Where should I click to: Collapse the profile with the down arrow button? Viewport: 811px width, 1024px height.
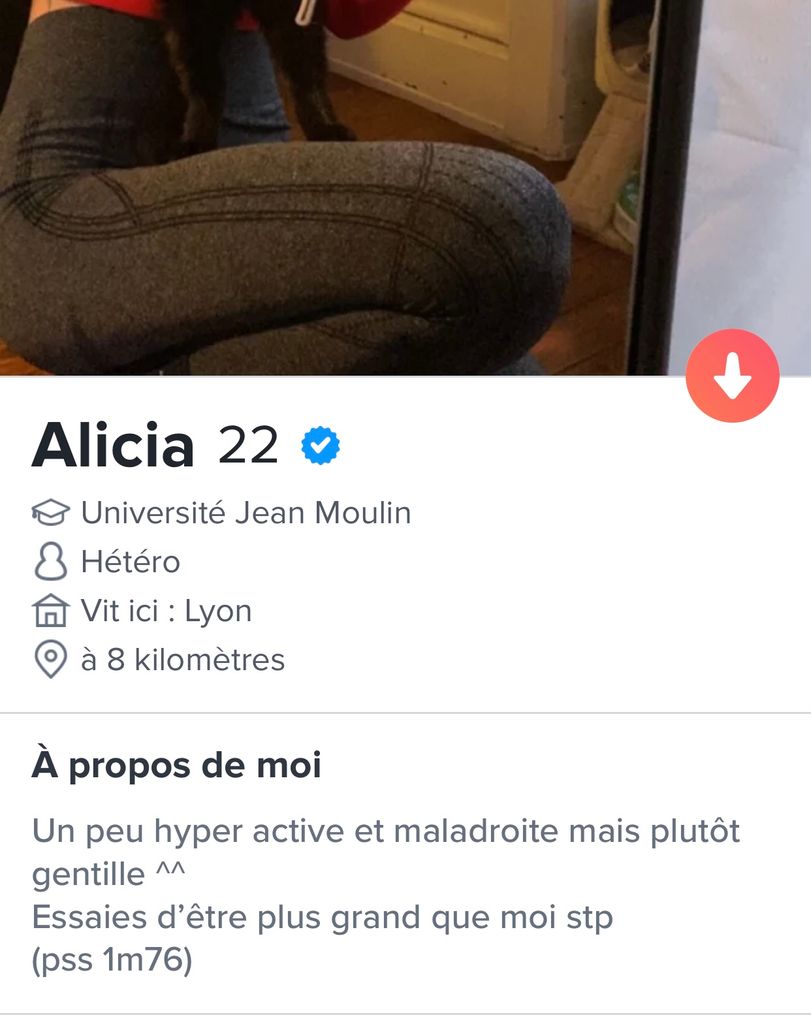coord(732,376)
